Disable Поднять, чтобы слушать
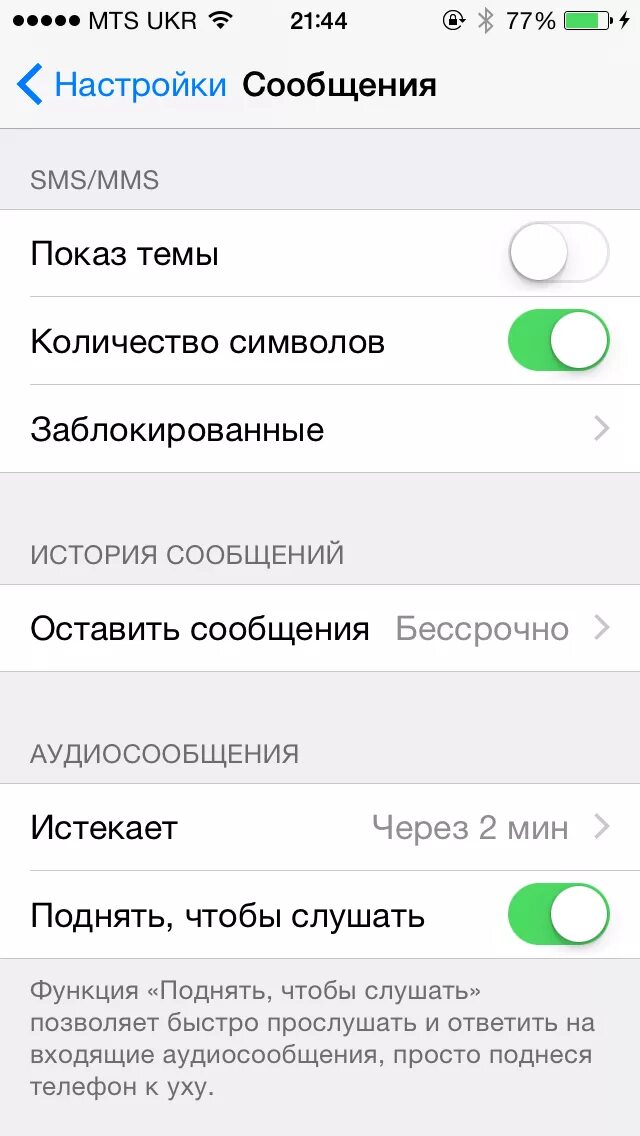The width and height of the screenshot is (640, 1136). click(558, 914)
